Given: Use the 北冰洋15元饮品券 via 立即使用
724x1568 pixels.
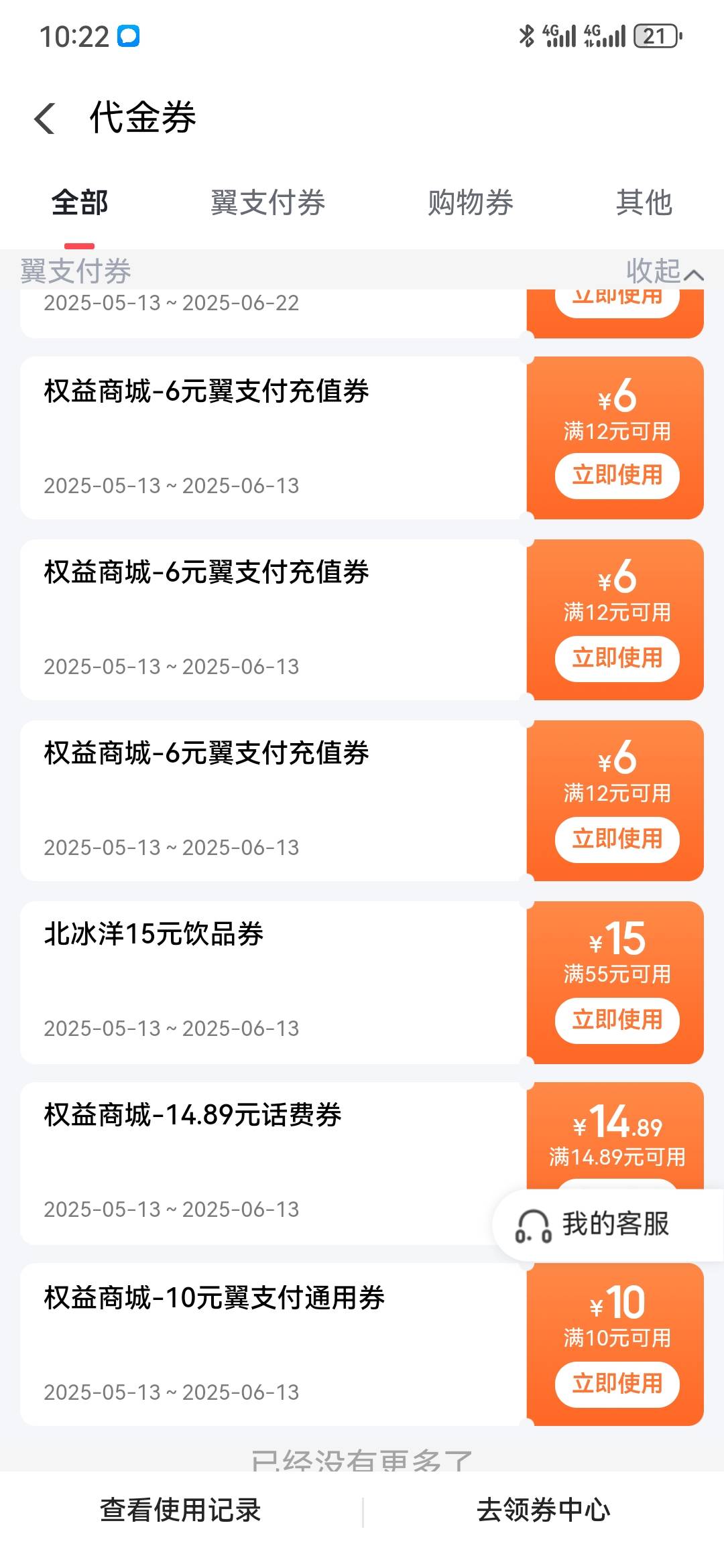Looking at the screenshot, I should pos(617,1020).
